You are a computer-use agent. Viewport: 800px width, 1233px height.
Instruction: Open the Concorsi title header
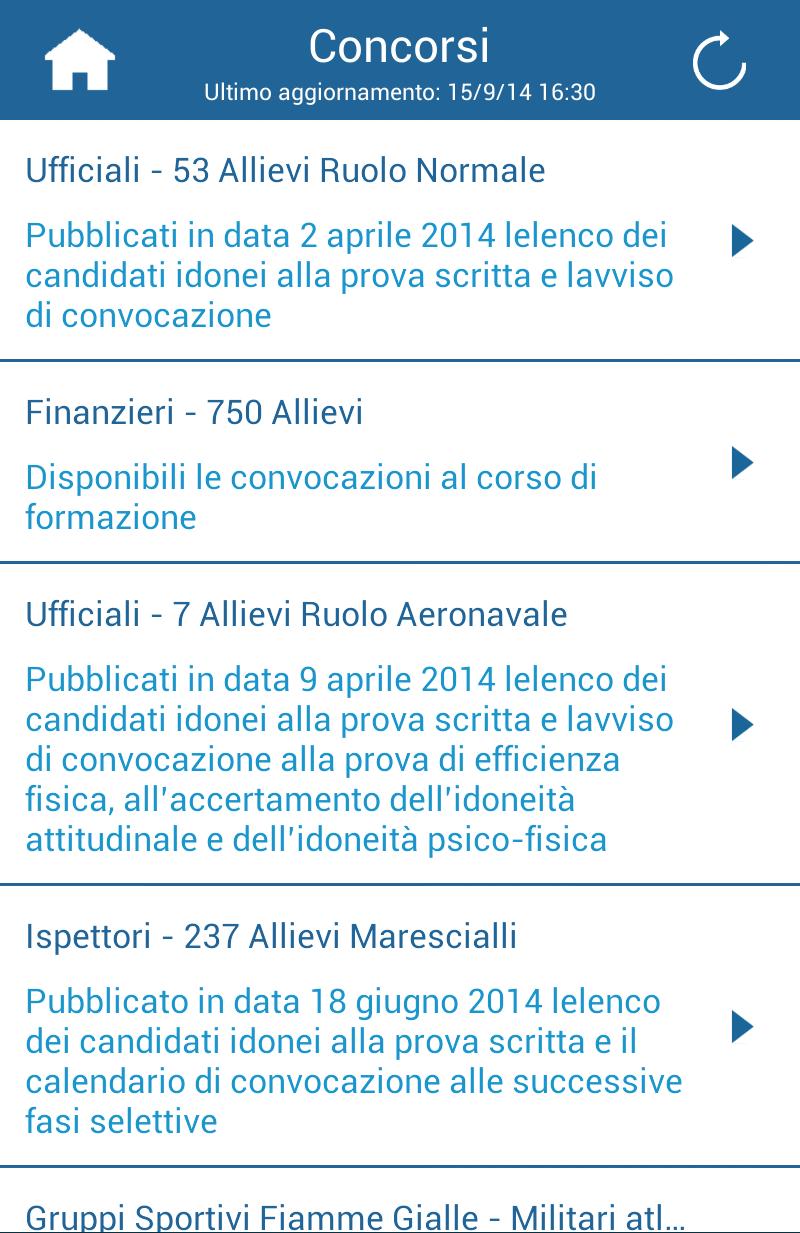(x=400, y=45)
